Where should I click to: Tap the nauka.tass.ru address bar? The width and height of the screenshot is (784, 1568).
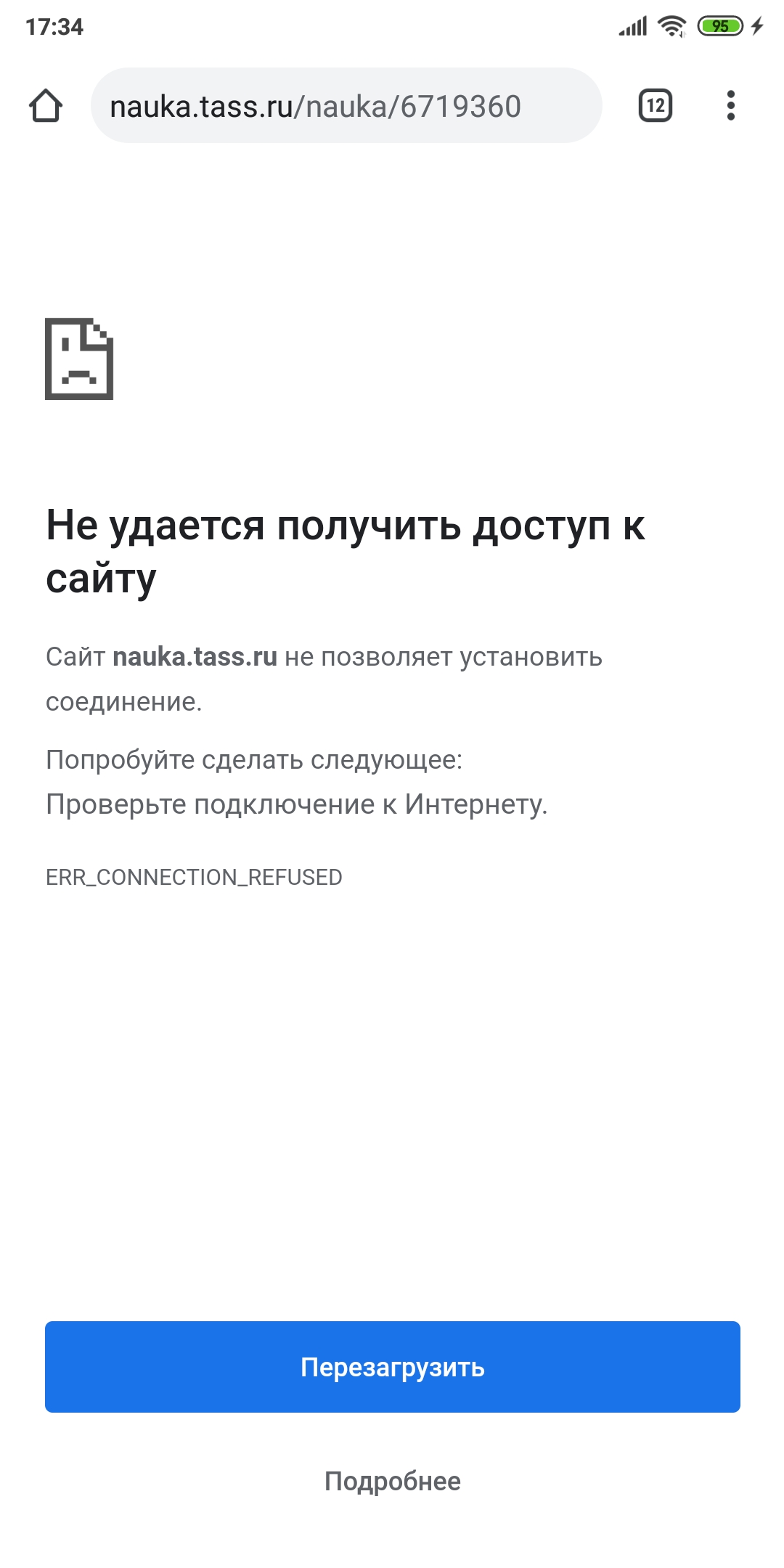(346, 106)
